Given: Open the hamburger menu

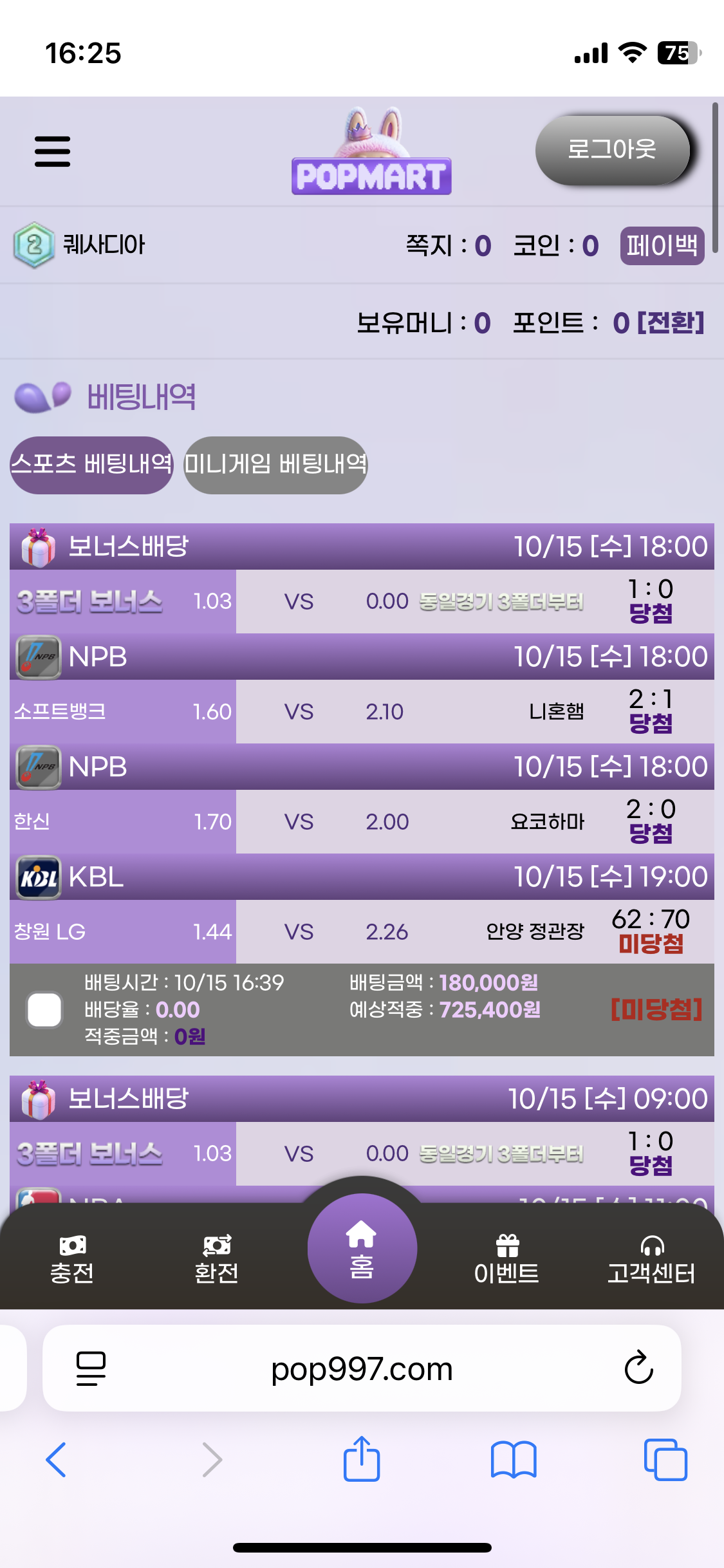Looking at the screenshot, I should coord(52,151).
